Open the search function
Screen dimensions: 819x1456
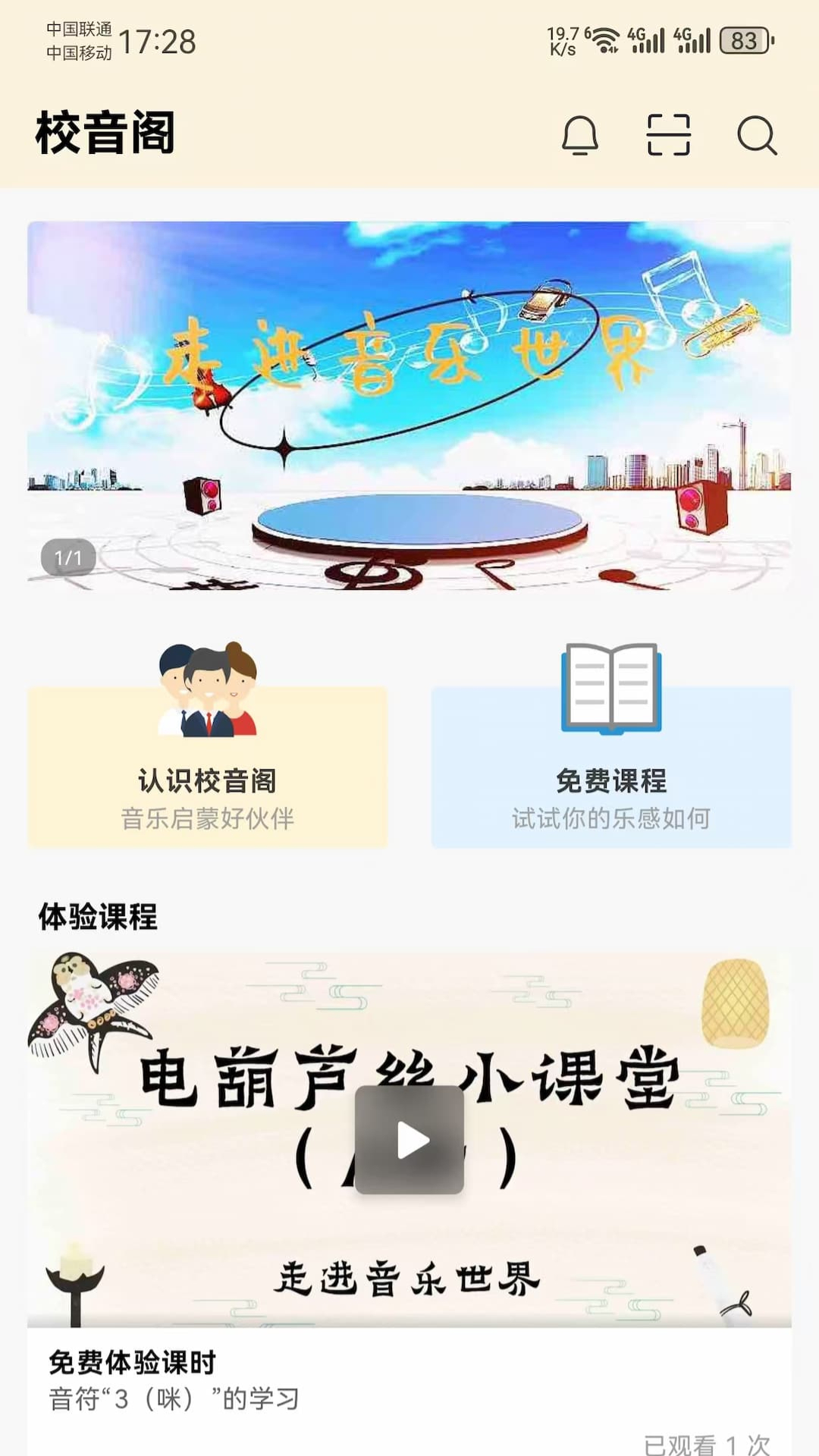[x=755, y=136]
